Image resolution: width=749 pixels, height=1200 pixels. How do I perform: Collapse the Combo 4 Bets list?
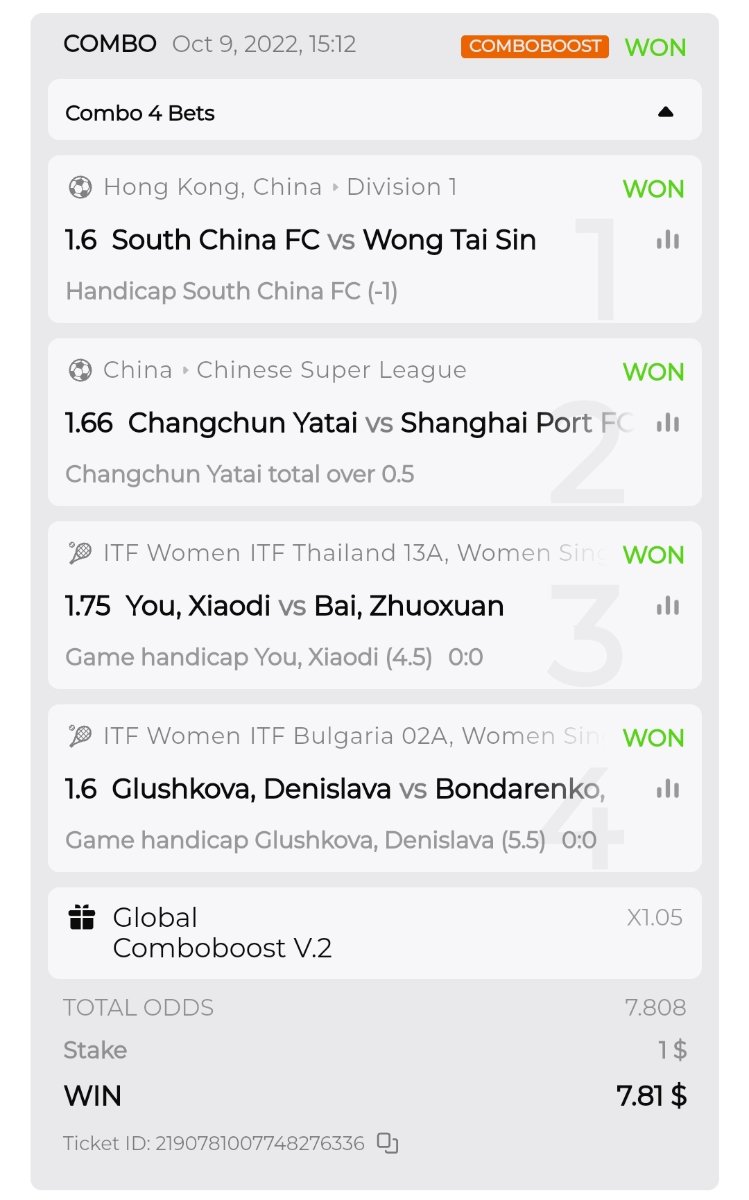click(665, 112)
